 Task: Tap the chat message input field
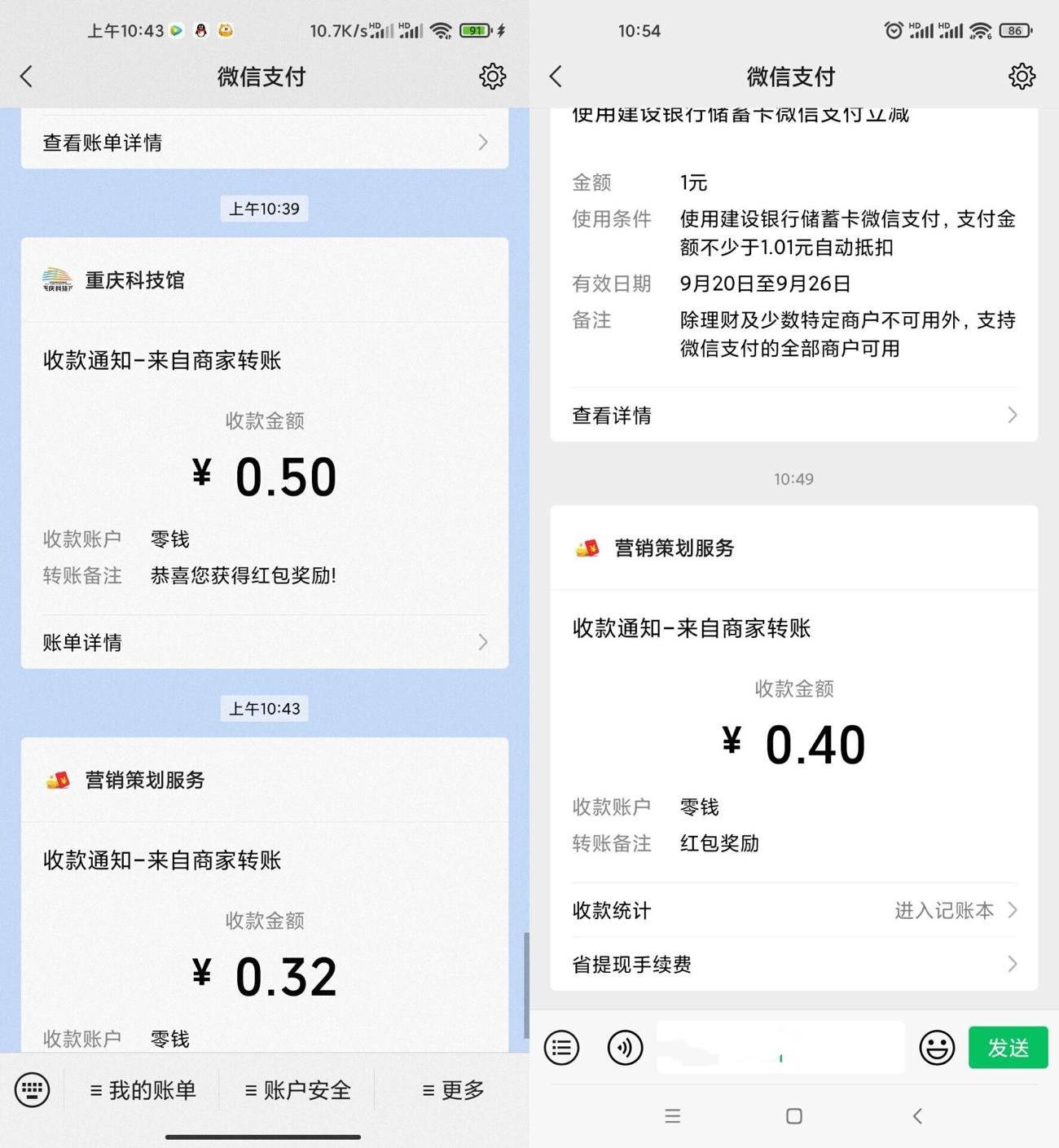[x=780, y=1048]
